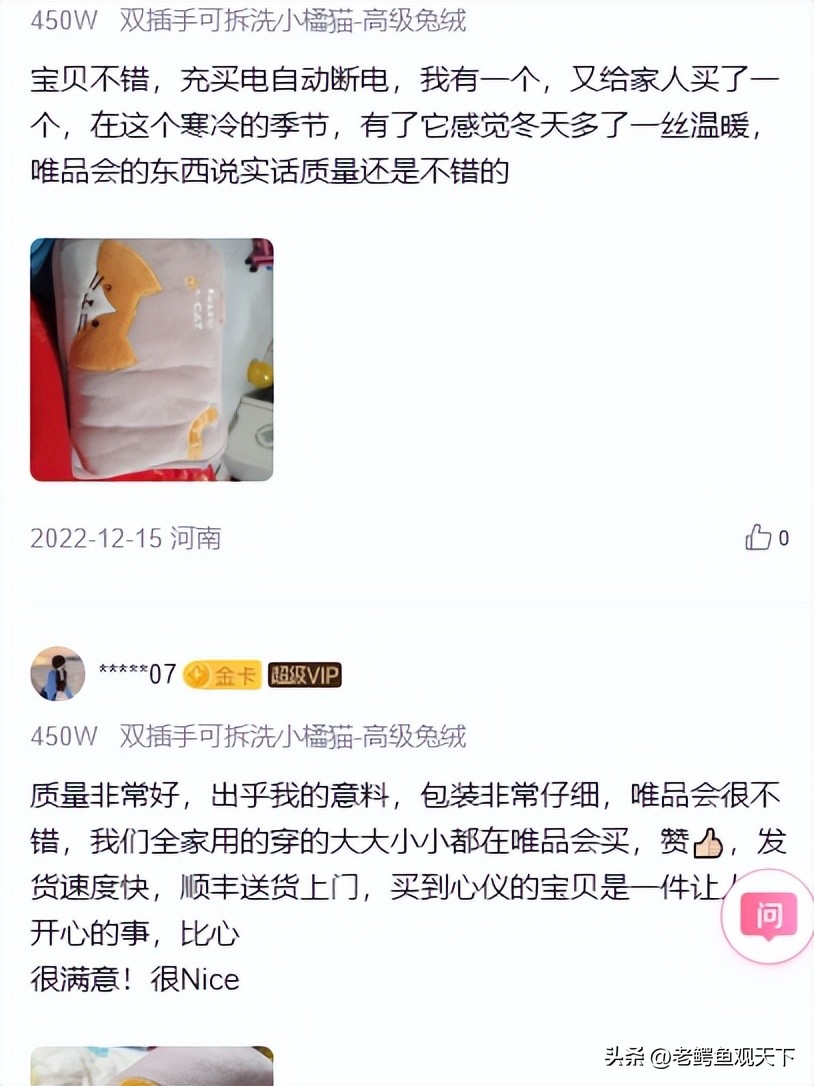Click the thumbs-up like icon on the first review
This screenshot has width=814, height=1086.
point(760,537)
